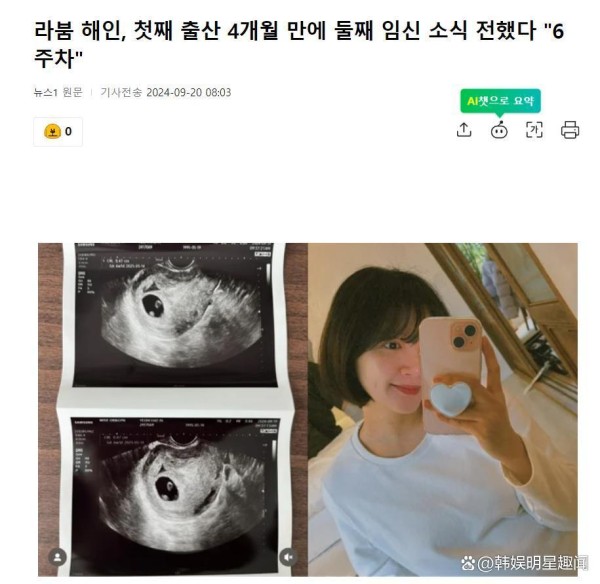Open the AI chatbot summary
The height and width of the screenshot is (584, 600).
coord(499,129)
